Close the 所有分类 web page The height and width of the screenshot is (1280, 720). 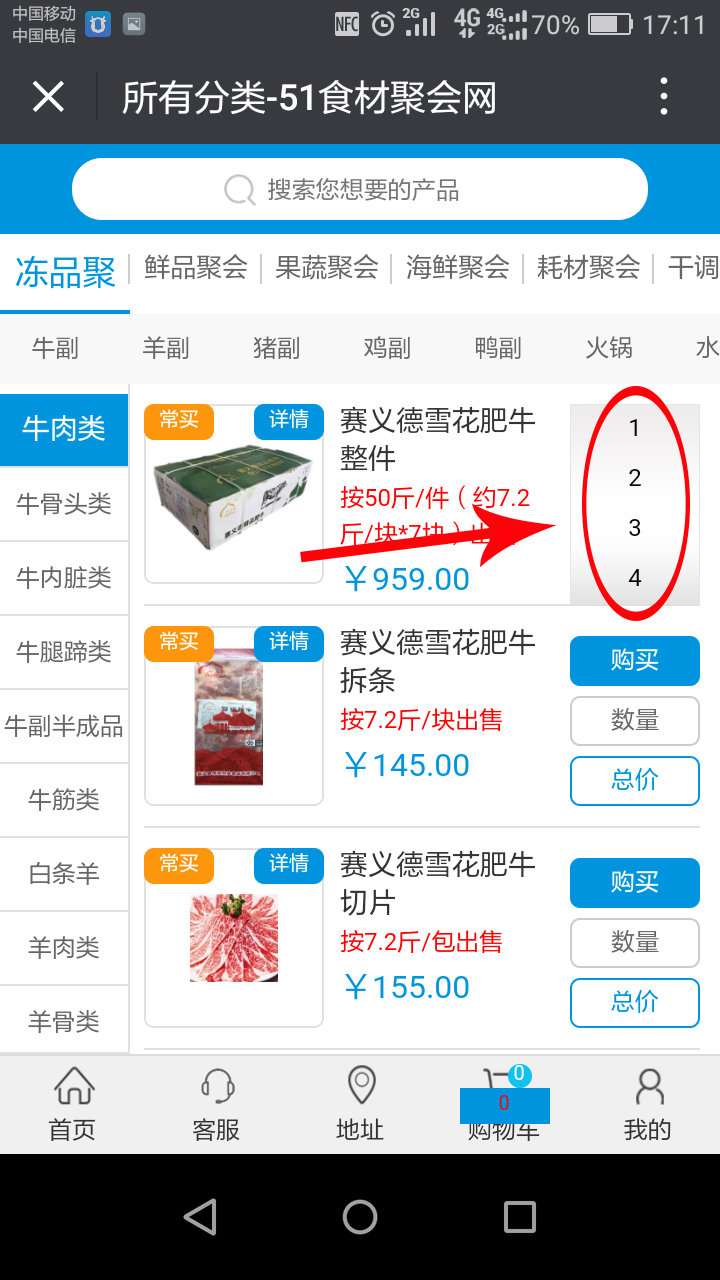point(48,98)
